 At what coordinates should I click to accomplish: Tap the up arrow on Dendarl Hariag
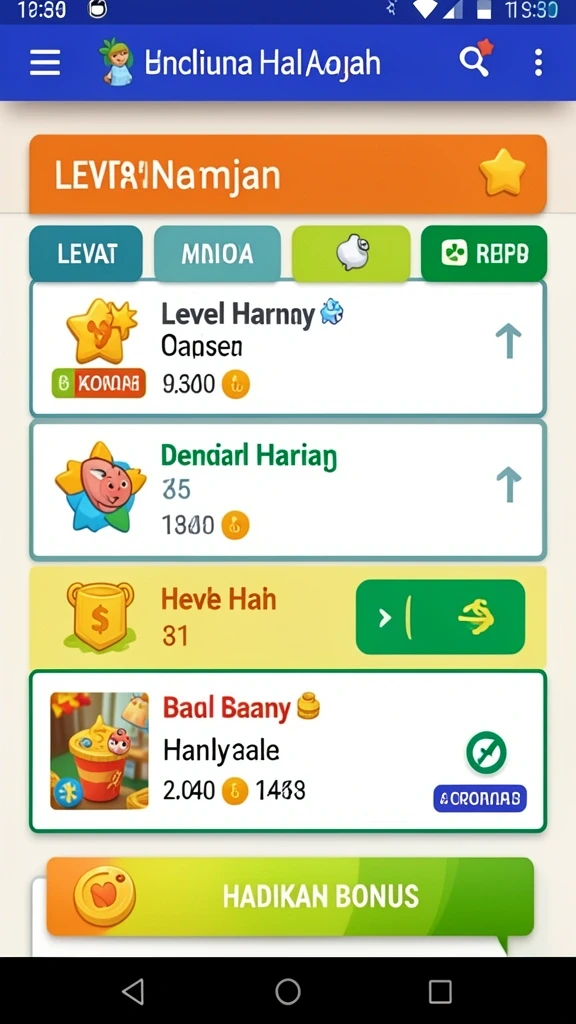coord(509,485)
